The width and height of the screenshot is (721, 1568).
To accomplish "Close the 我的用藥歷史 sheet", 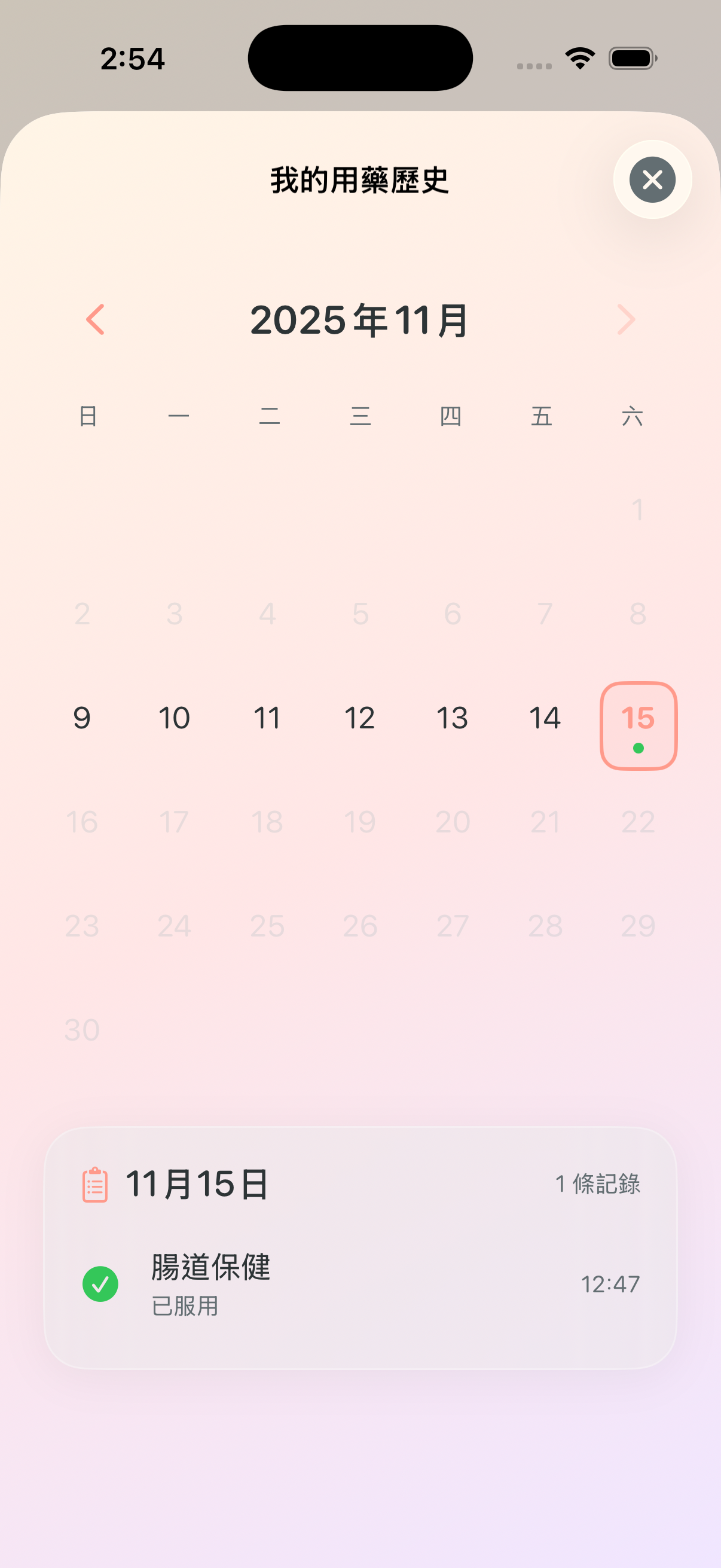I will click(x=652, y=179).
